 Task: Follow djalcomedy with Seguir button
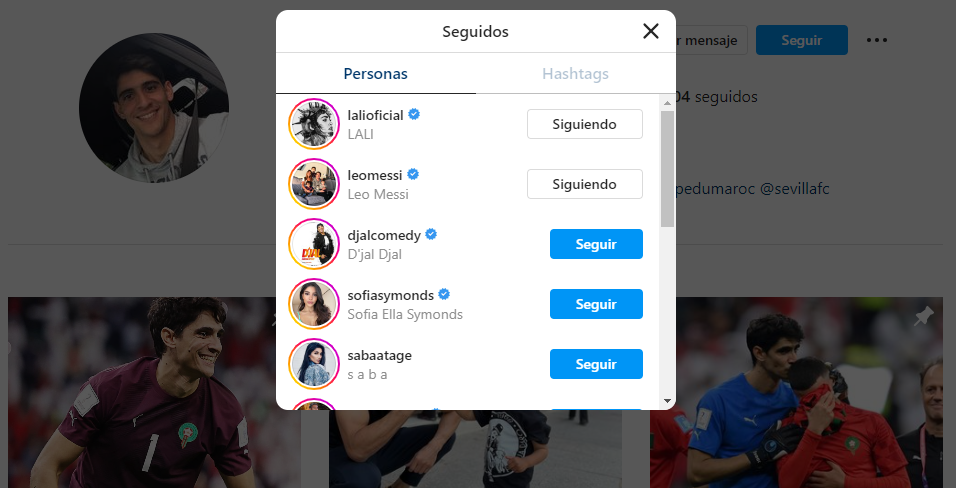(596, 244)
